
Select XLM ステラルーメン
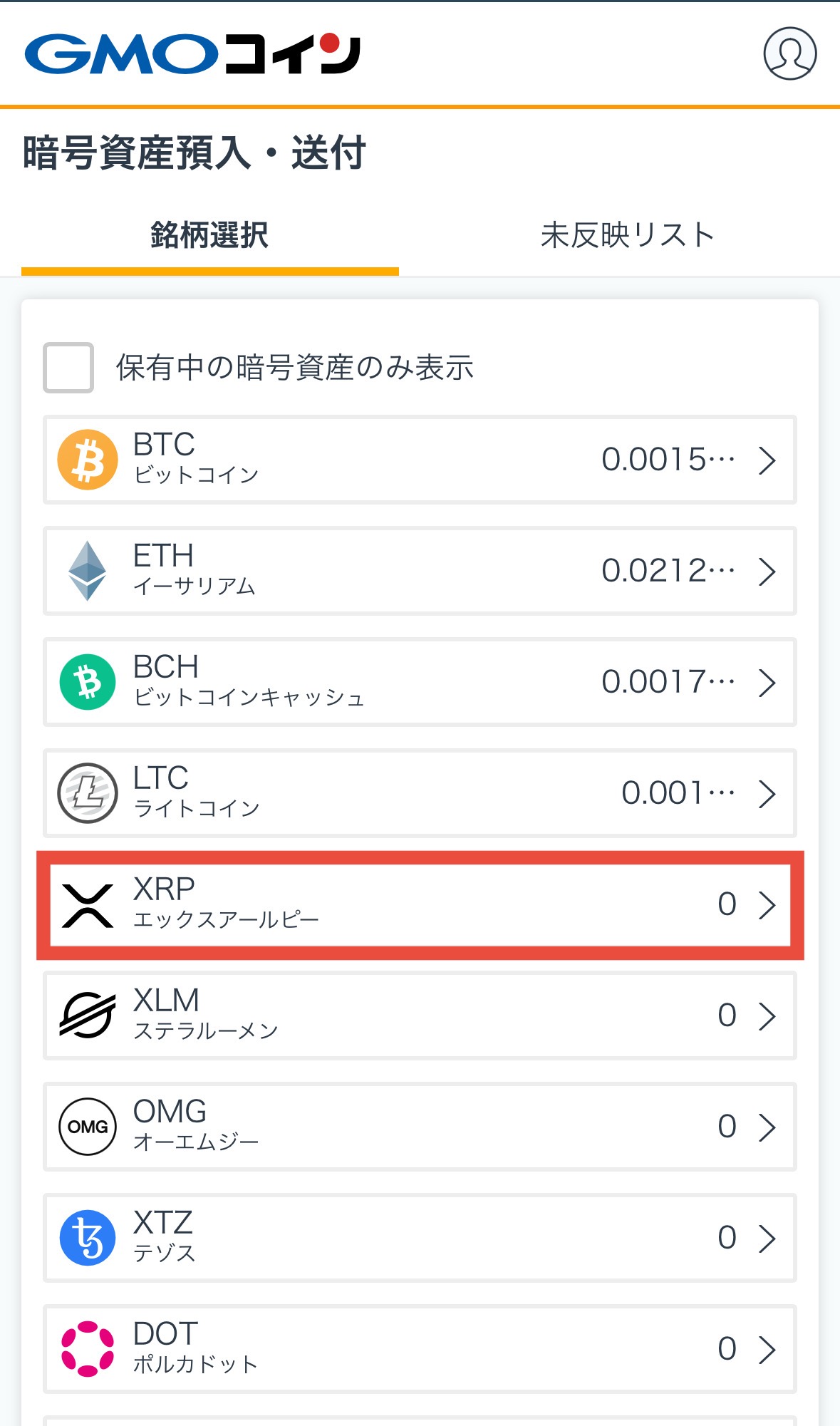click(419, 1016)
